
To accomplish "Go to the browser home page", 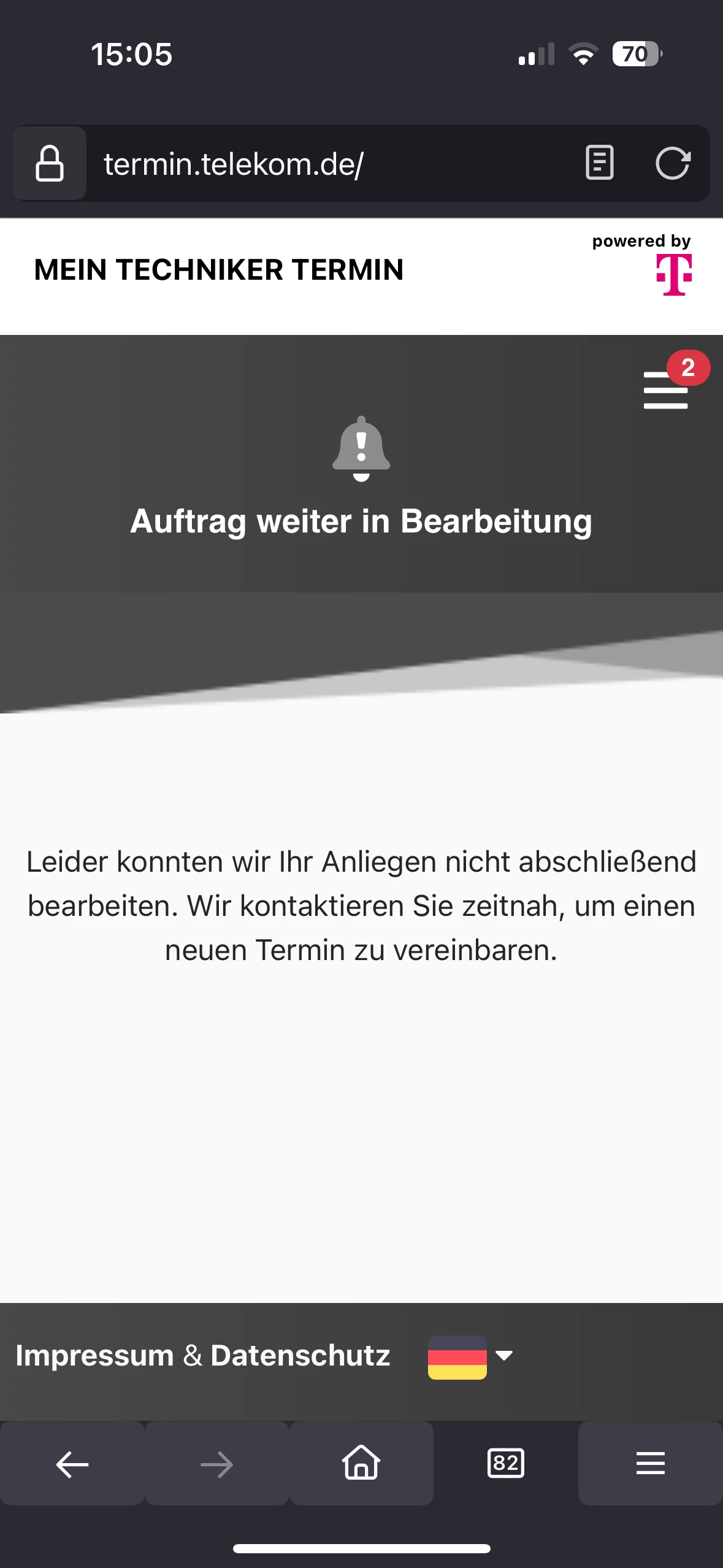I will (361, 1463).
